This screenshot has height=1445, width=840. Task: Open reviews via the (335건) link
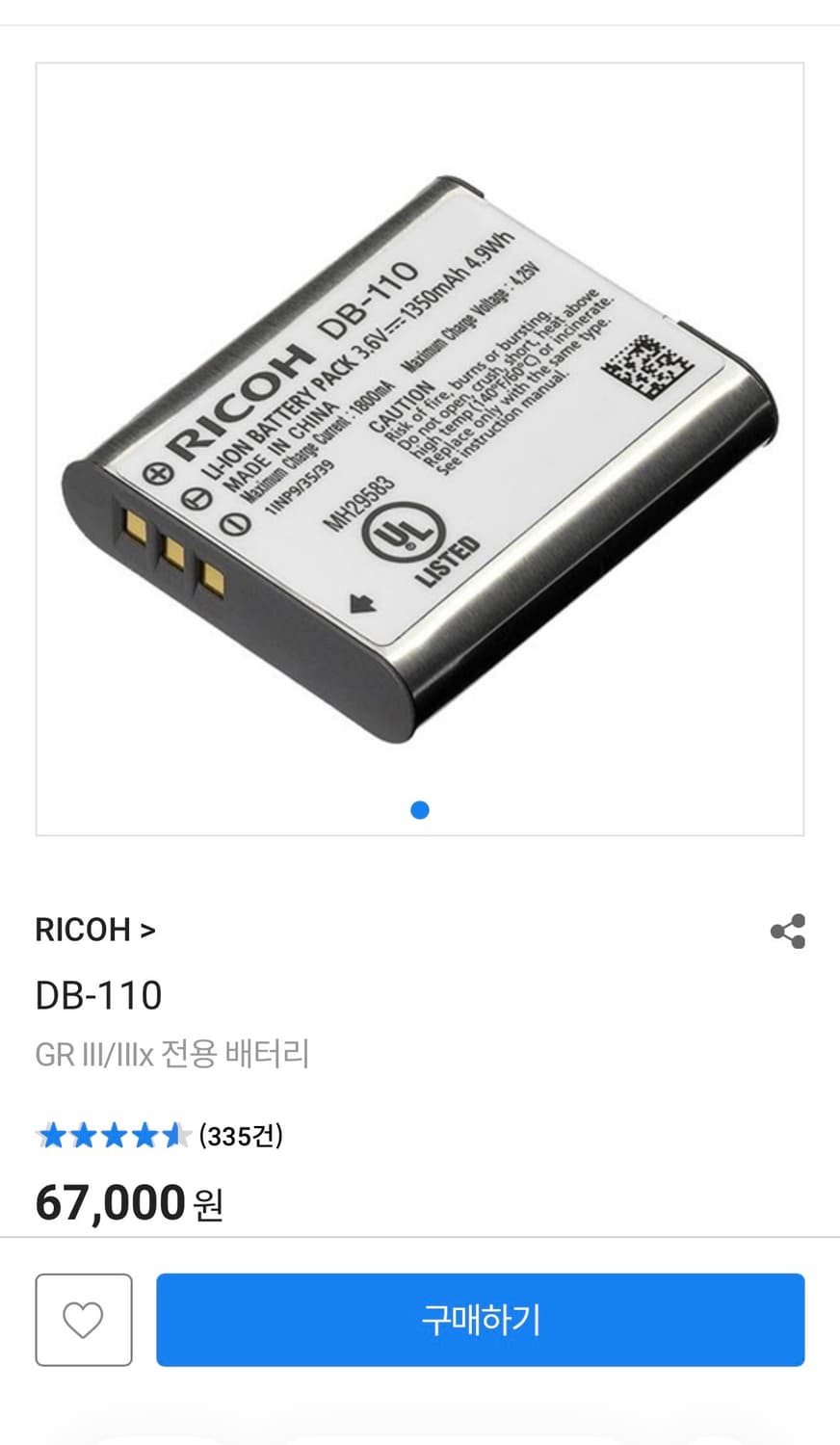coord(239,1136)
